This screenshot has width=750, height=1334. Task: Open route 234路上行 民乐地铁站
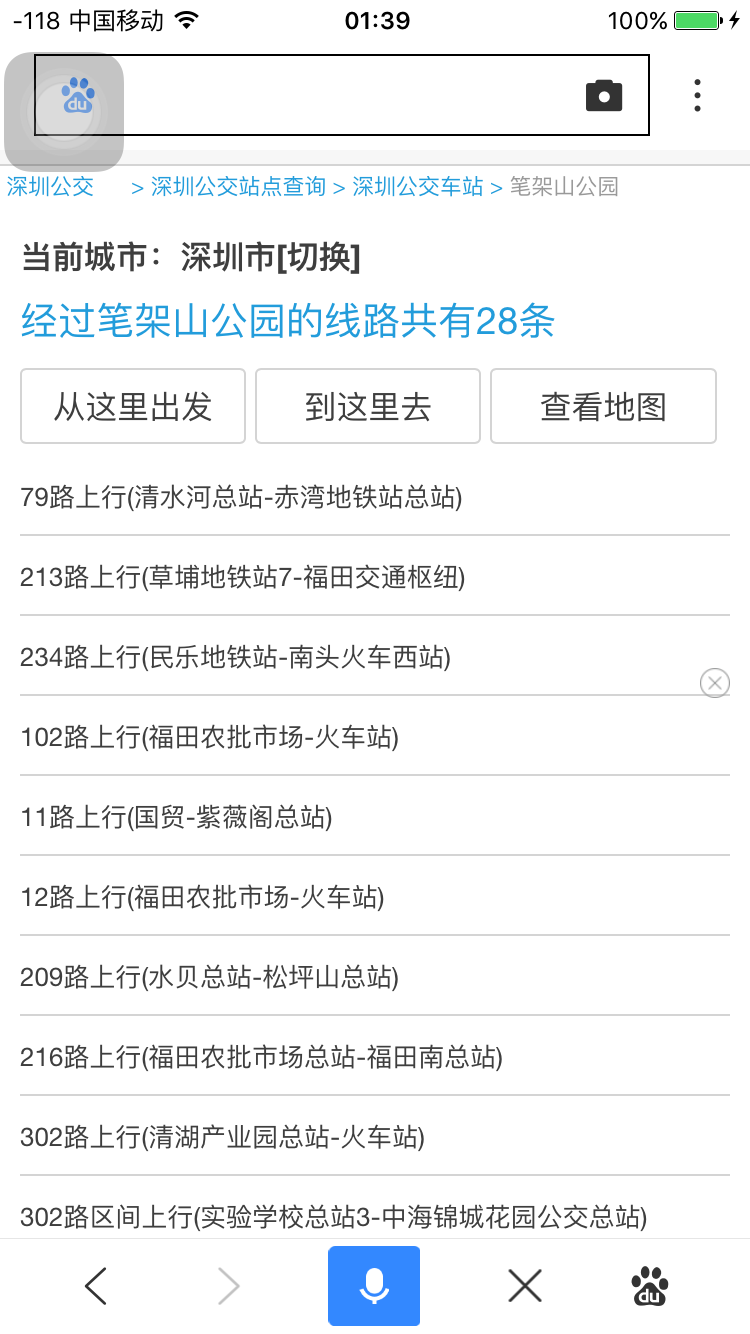[x=375, y=657]
